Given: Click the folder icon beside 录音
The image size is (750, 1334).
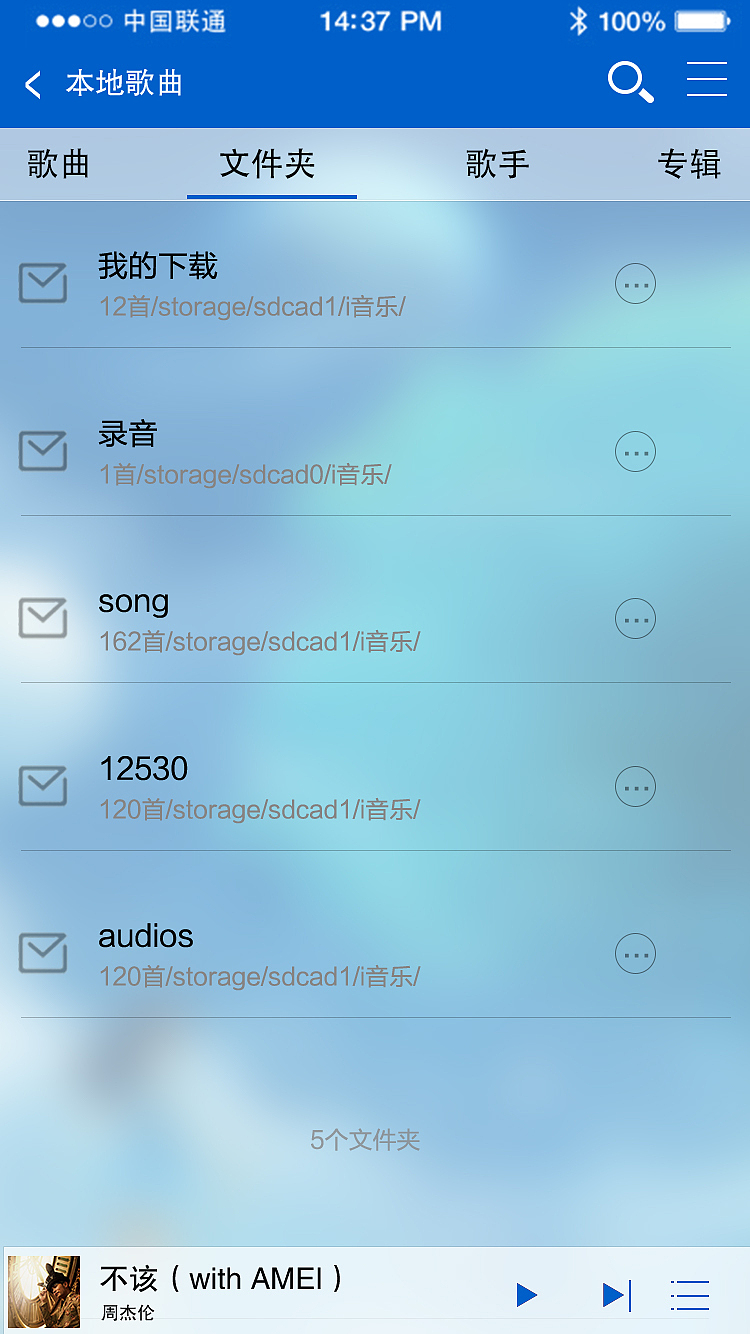Looking at the screenshot, I should [x=42, y=451].
